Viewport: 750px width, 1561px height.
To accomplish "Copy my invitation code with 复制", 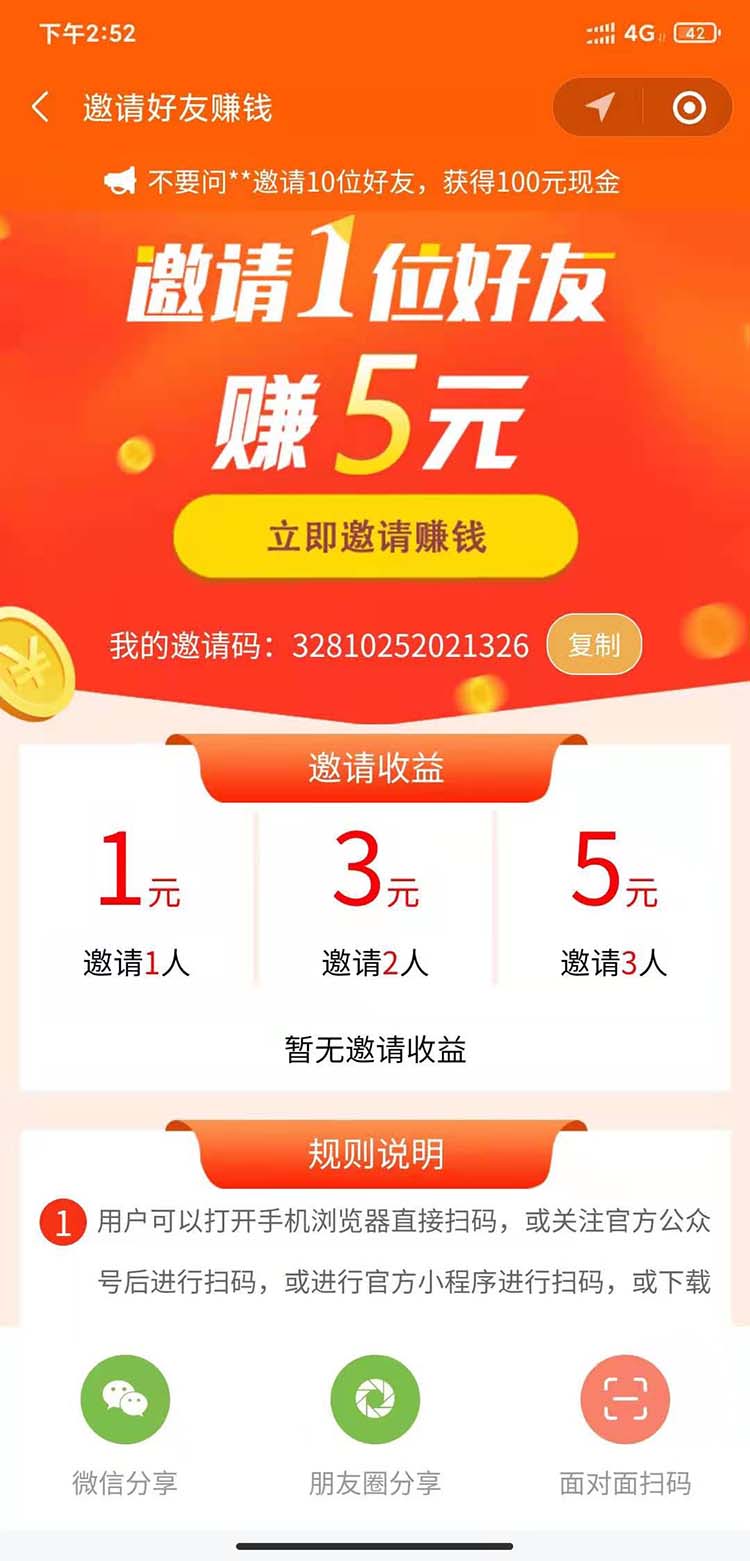I will pos(593,645).
